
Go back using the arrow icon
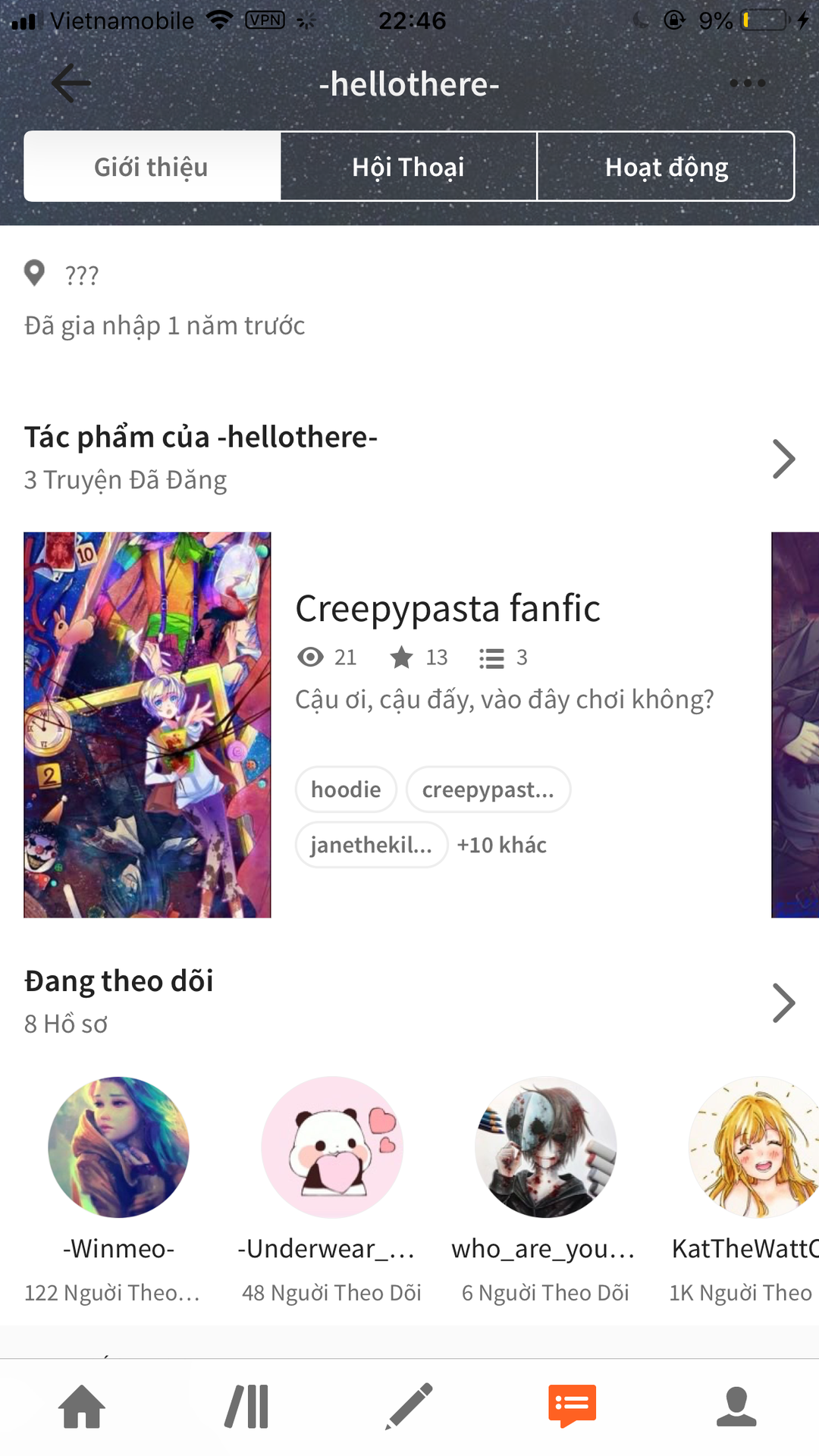pyautogui.click(x=71, y=83)
